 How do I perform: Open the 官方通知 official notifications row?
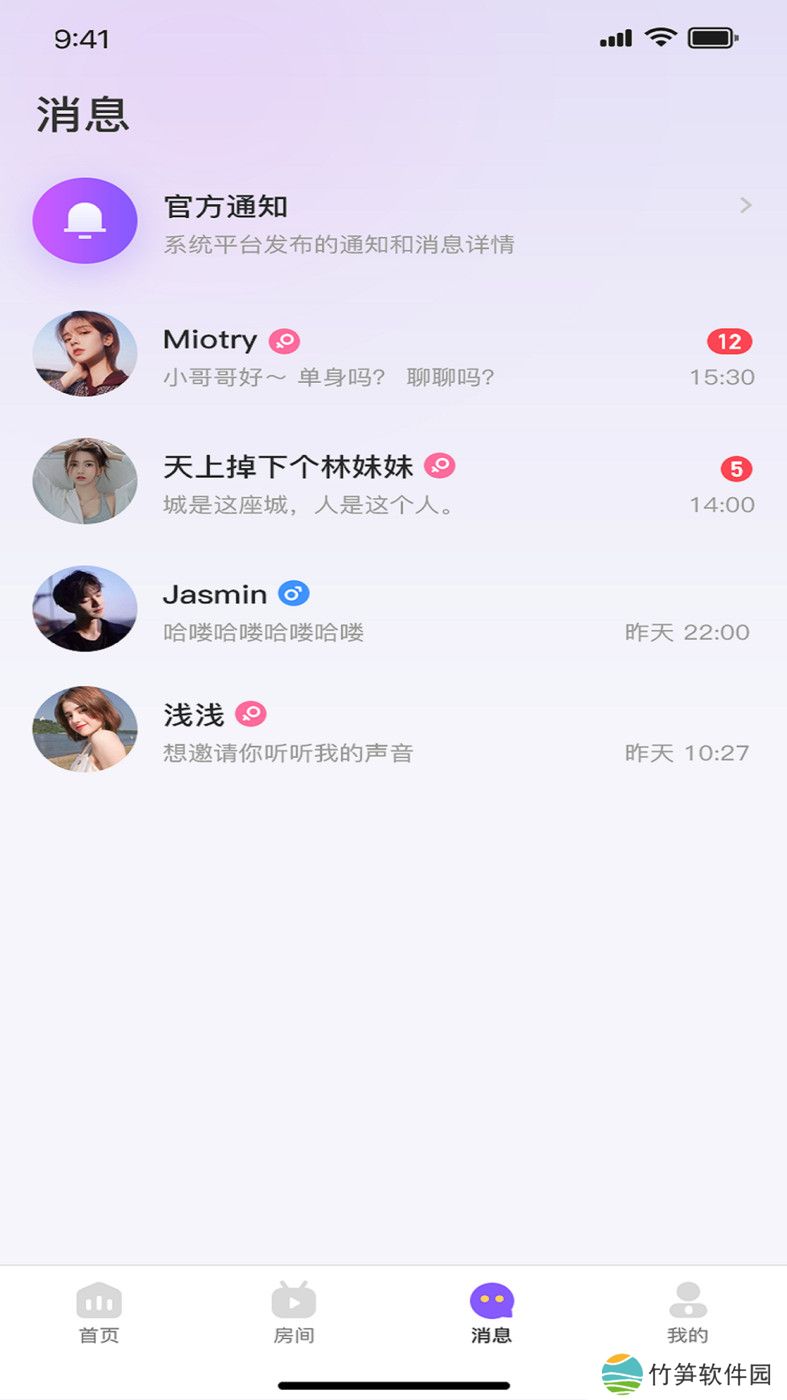point(392,222)
